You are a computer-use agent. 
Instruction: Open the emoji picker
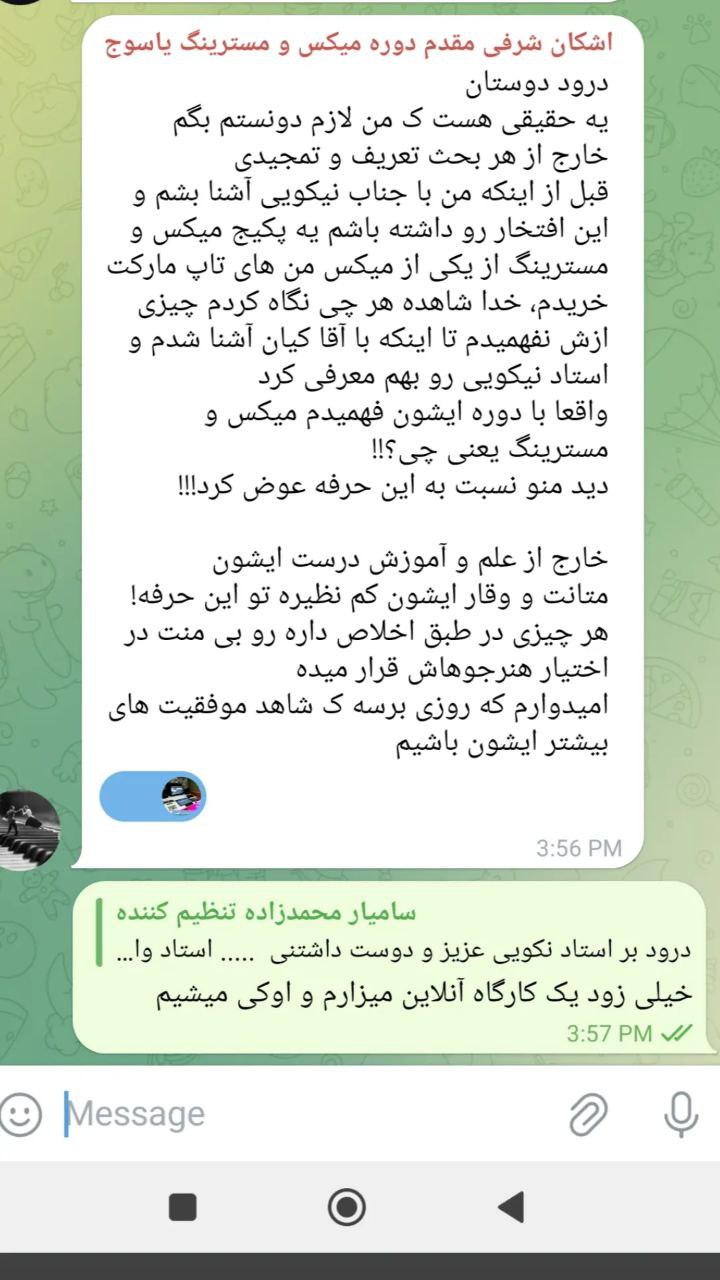pos(22,1113)
